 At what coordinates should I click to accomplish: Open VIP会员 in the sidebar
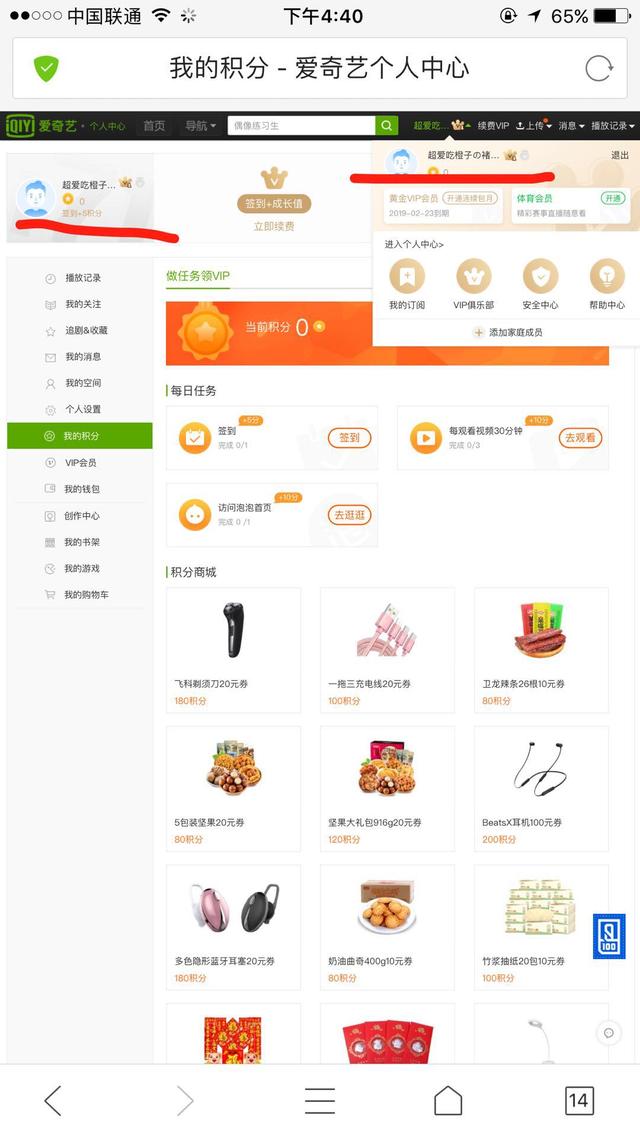79,462
